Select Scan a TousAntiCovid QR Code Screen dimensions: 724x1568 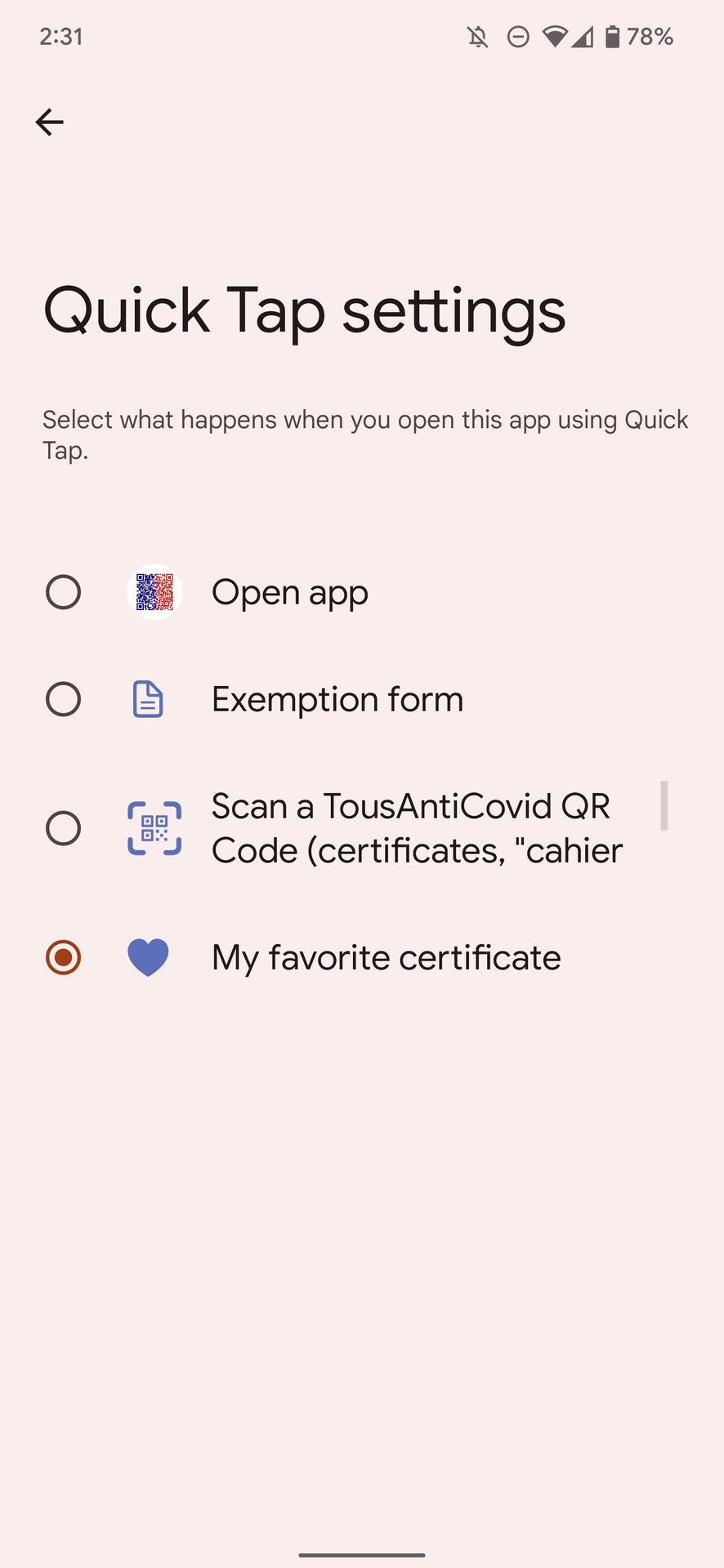click(x=362, y=828)
